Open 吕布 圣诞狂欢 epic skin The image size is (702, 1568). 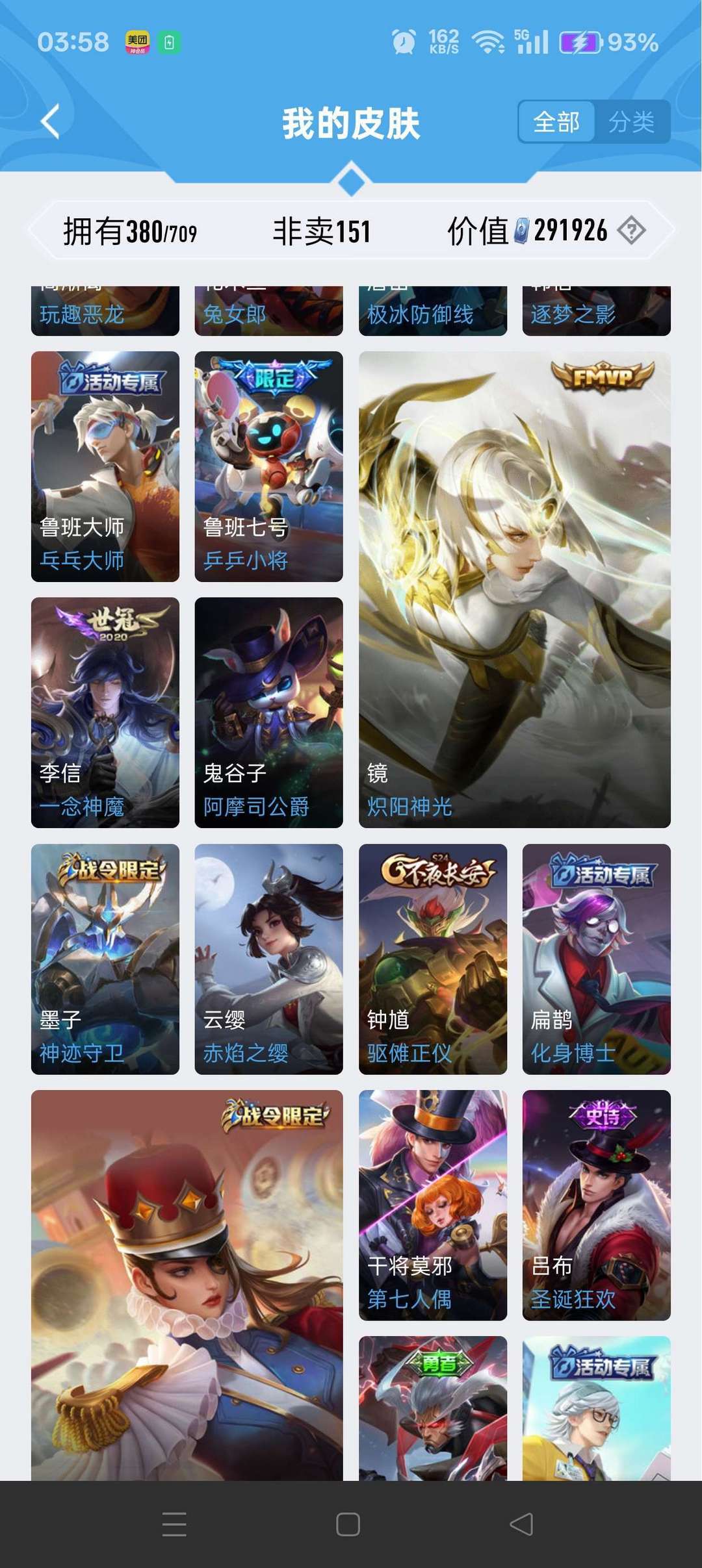(x=597, y=1205)
